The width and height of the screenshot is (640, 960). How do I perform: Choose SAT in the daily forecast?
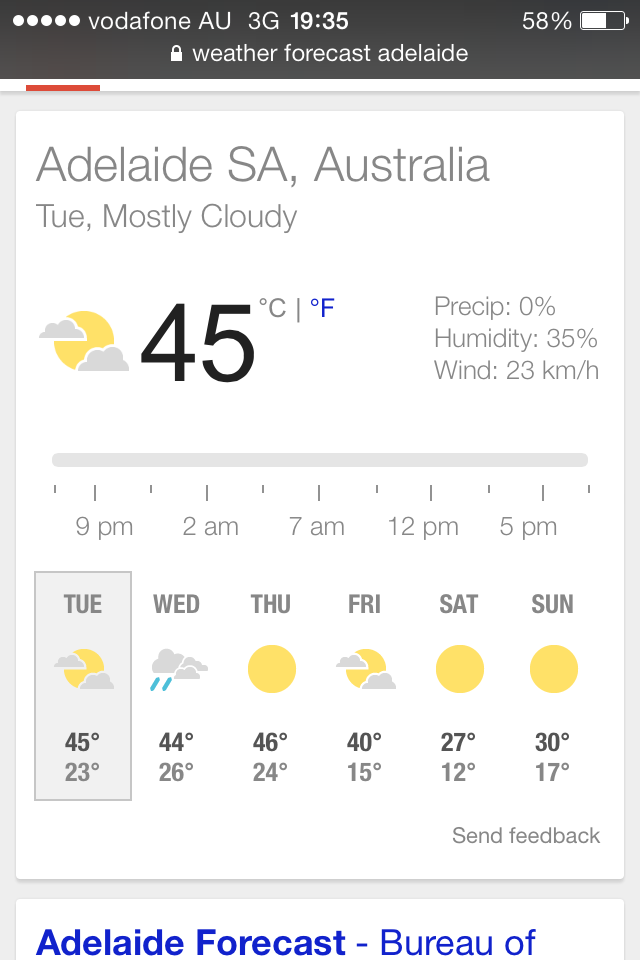pos(459,686)
